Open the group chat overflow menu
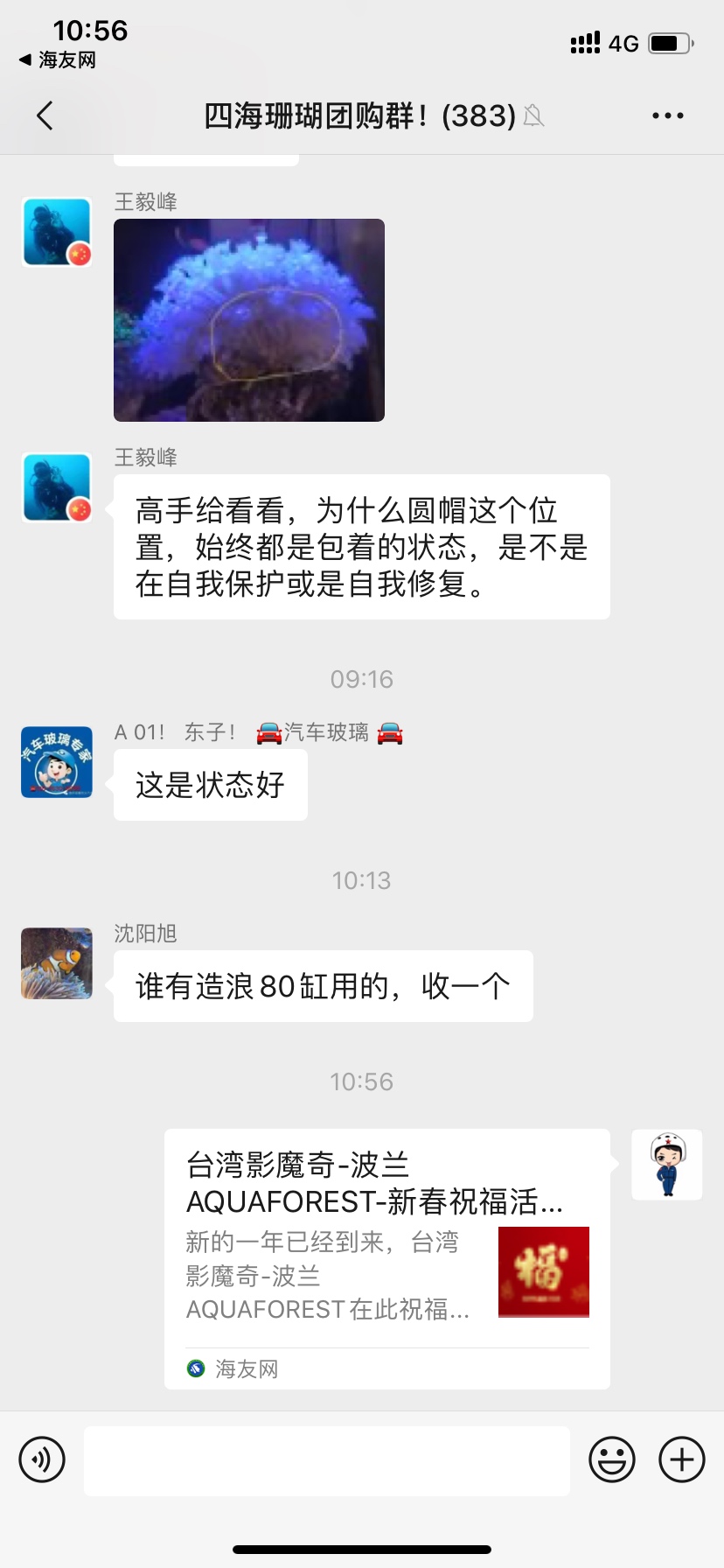This screenshot has width=724, height=1568. [667, 115]
